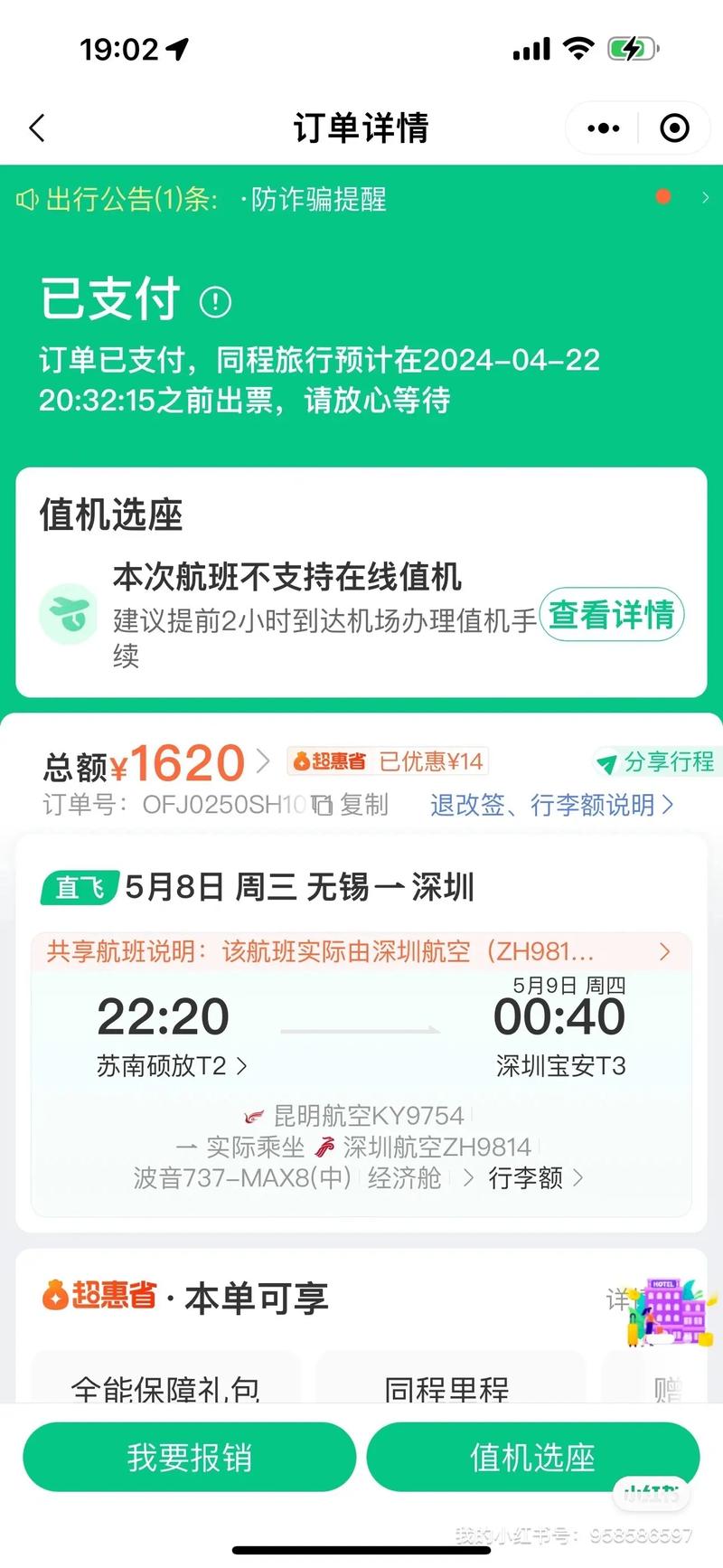723x1568 pixels.
Task: Open 退改签、行李额说明 policy link
Action: pyautogui.click(x=548, y=805)
